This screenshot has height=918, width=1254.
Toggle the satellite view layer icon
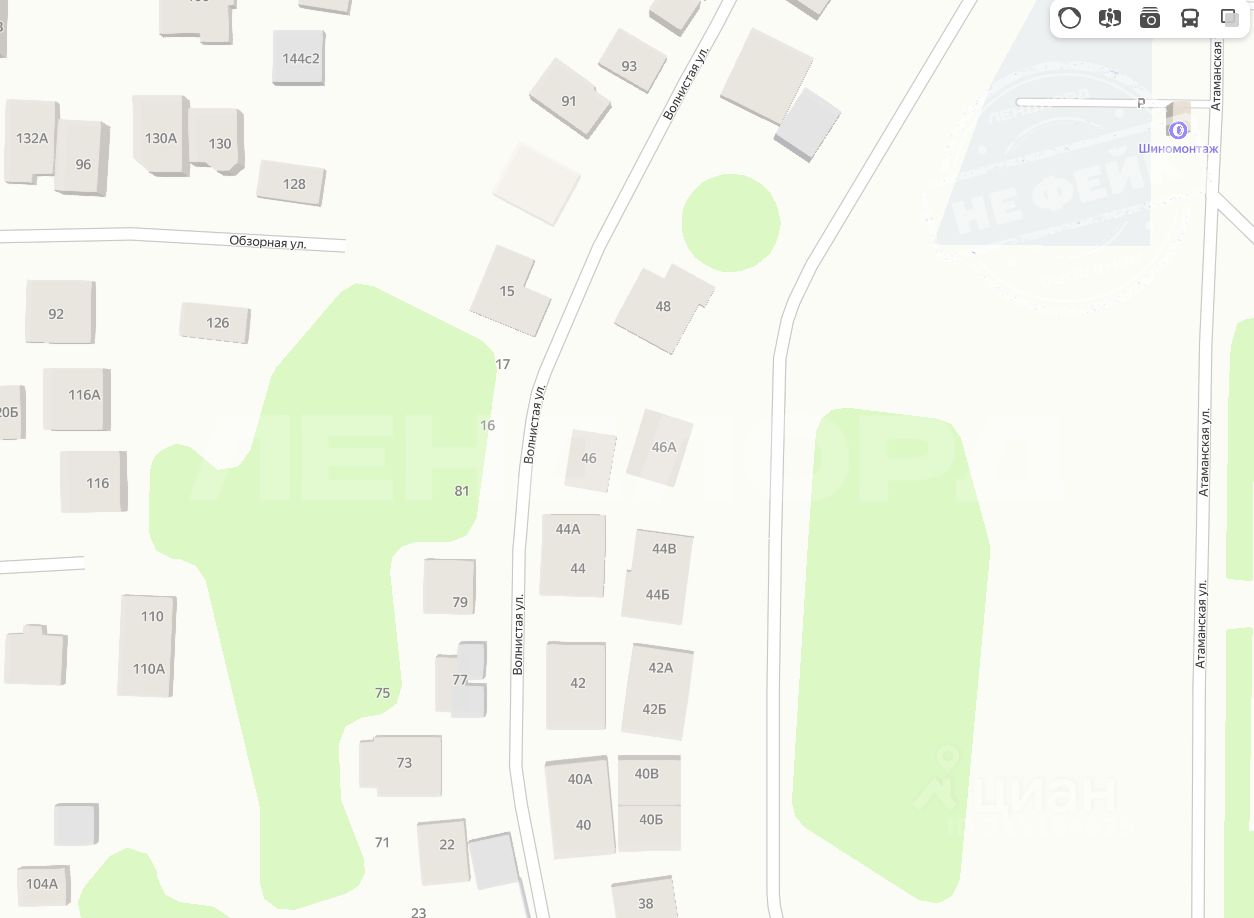point(1070,18)
